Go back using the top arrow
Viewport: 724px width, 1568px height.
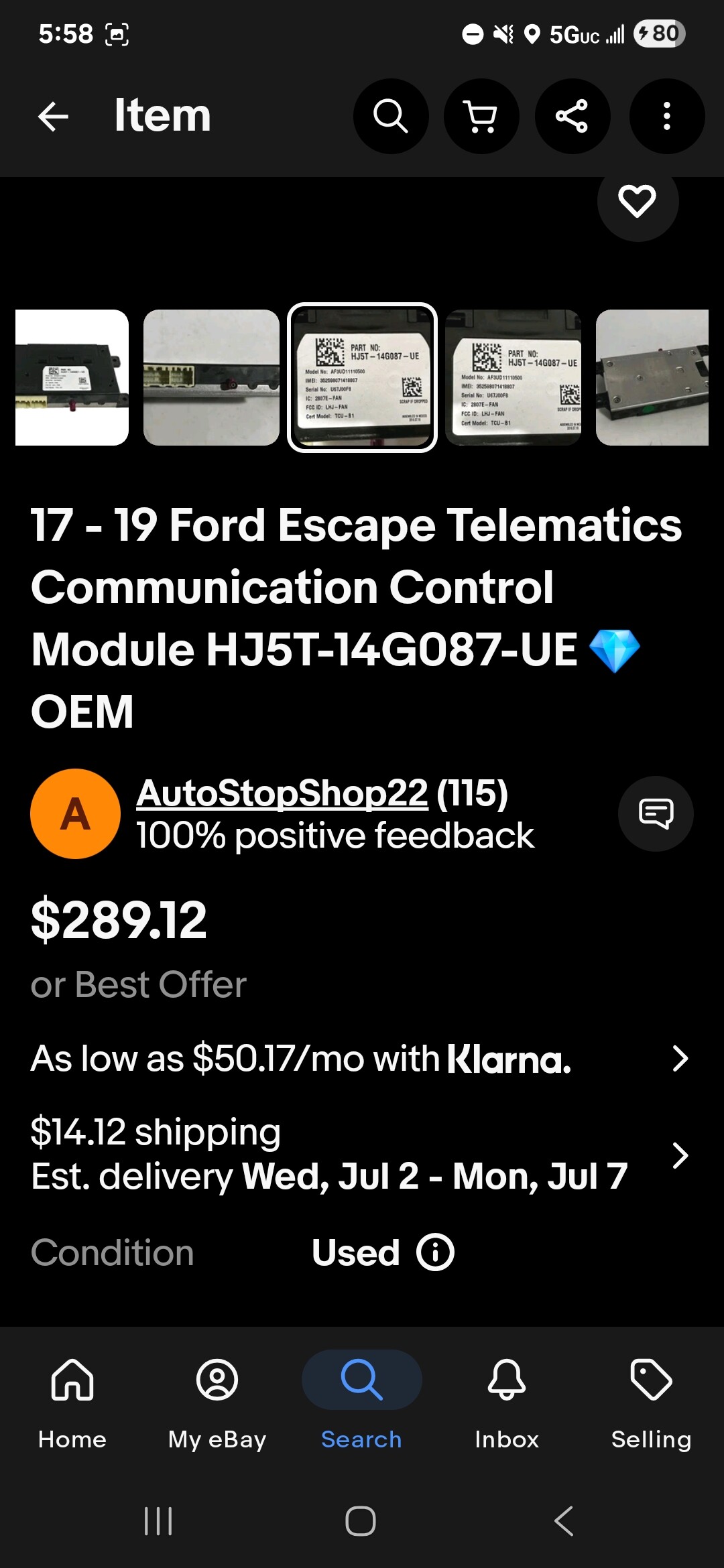(x=54, y=117)
